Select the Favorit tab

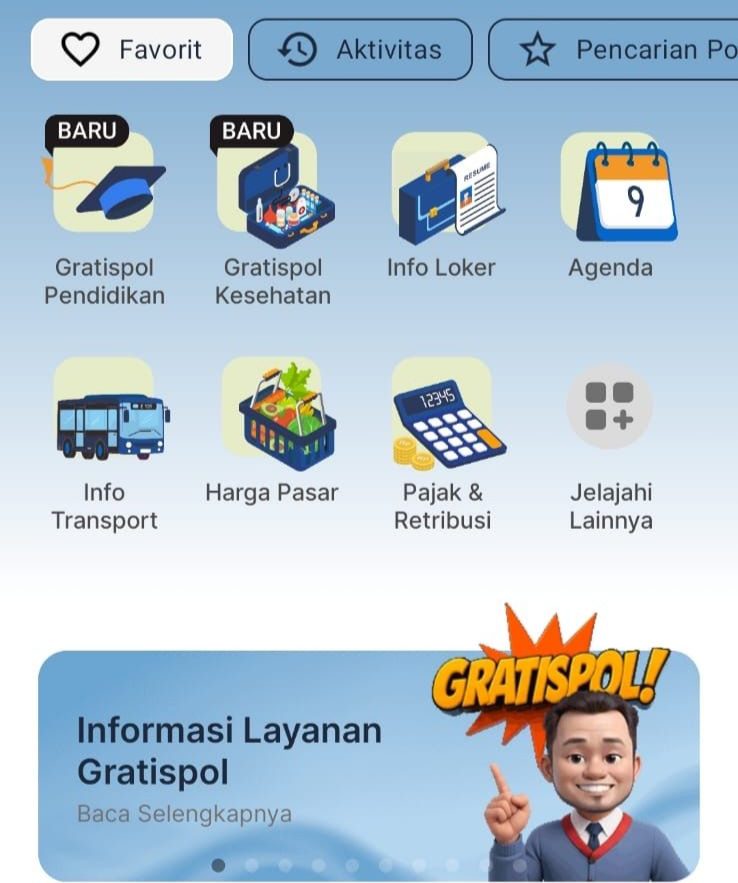tap(131, 50)
